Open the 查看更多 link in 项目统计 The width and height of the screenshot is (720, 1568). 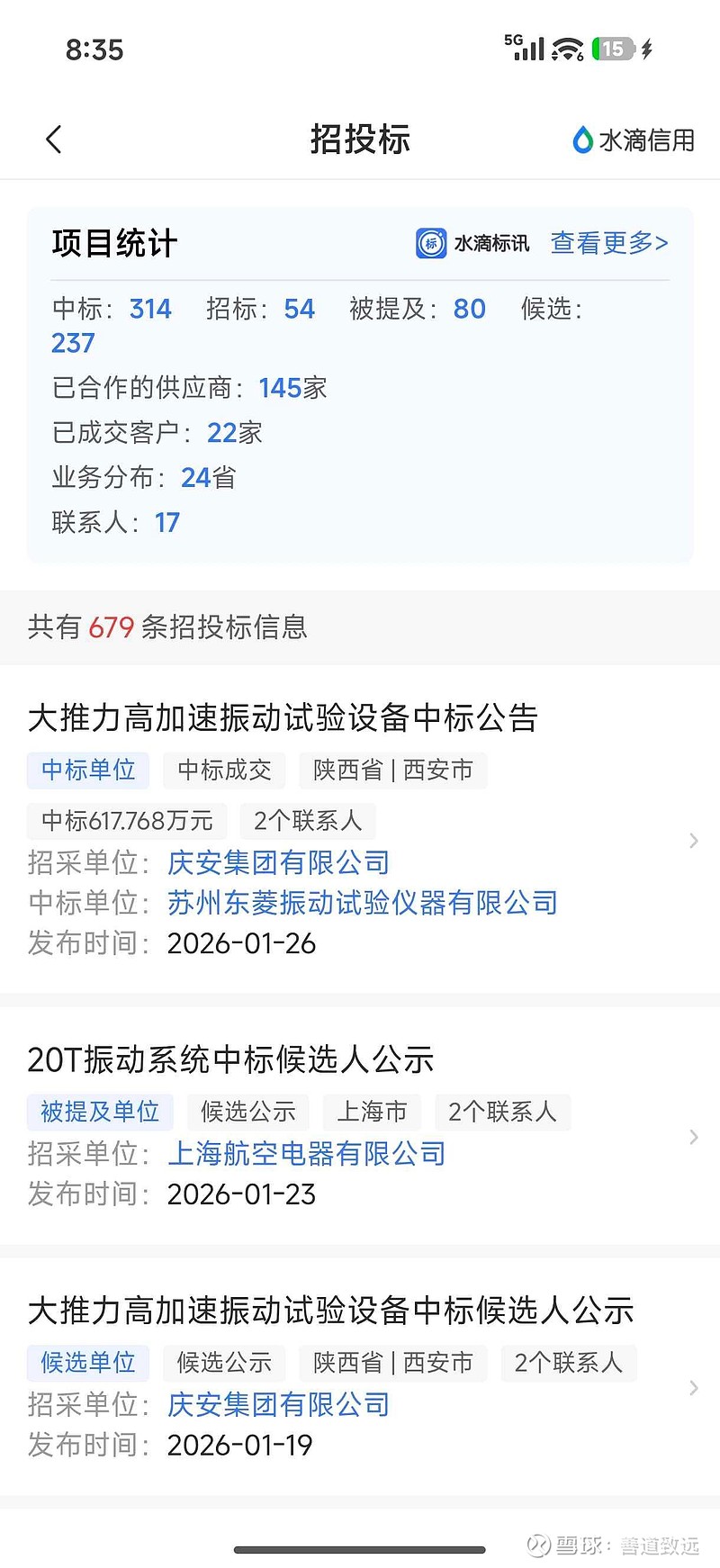point(607,243)
